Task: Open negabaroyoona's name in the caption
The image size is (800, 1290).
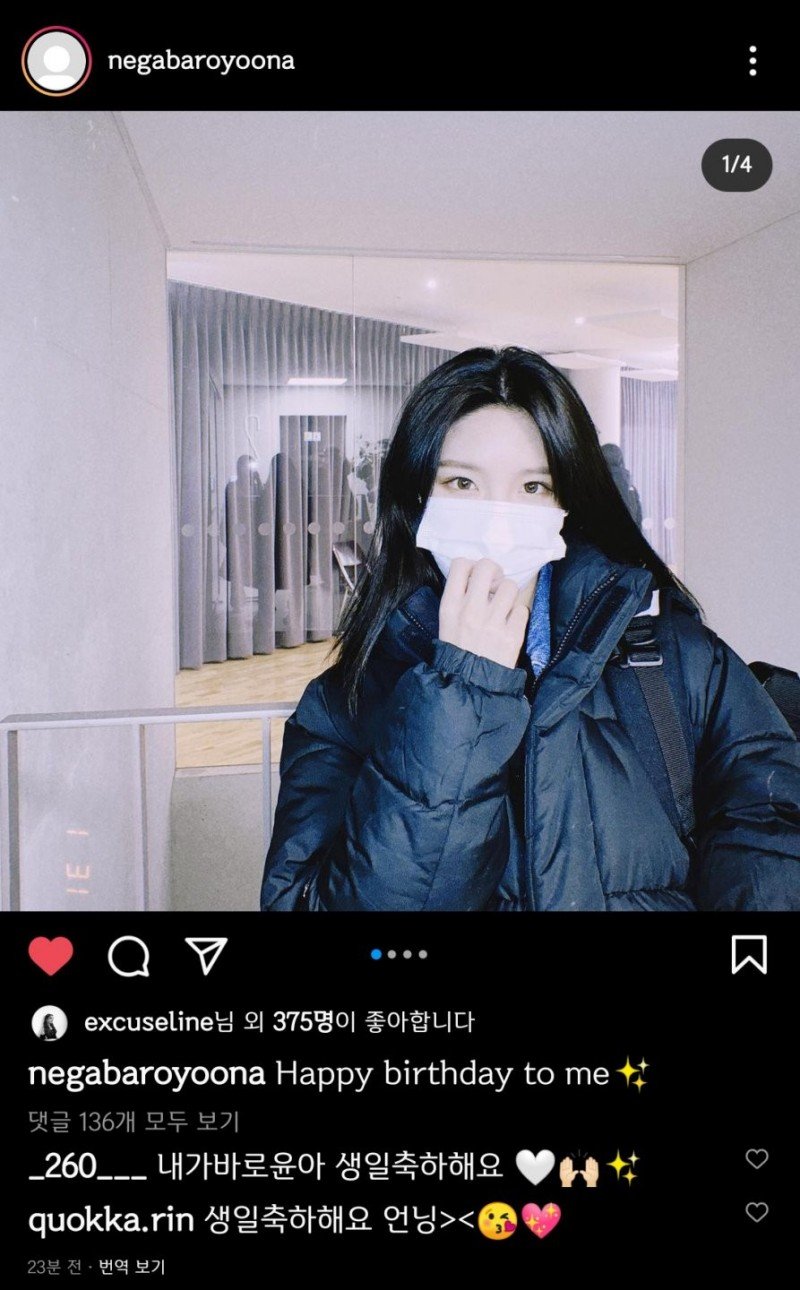Action: pos(146,1075)
